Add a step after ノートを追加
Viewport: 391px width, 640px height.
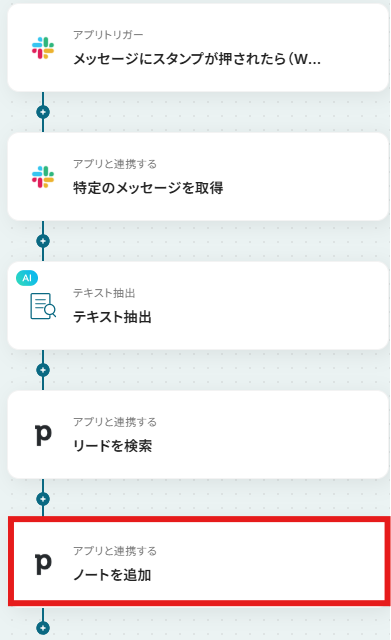pyautogui.click(x=43, y=628)
